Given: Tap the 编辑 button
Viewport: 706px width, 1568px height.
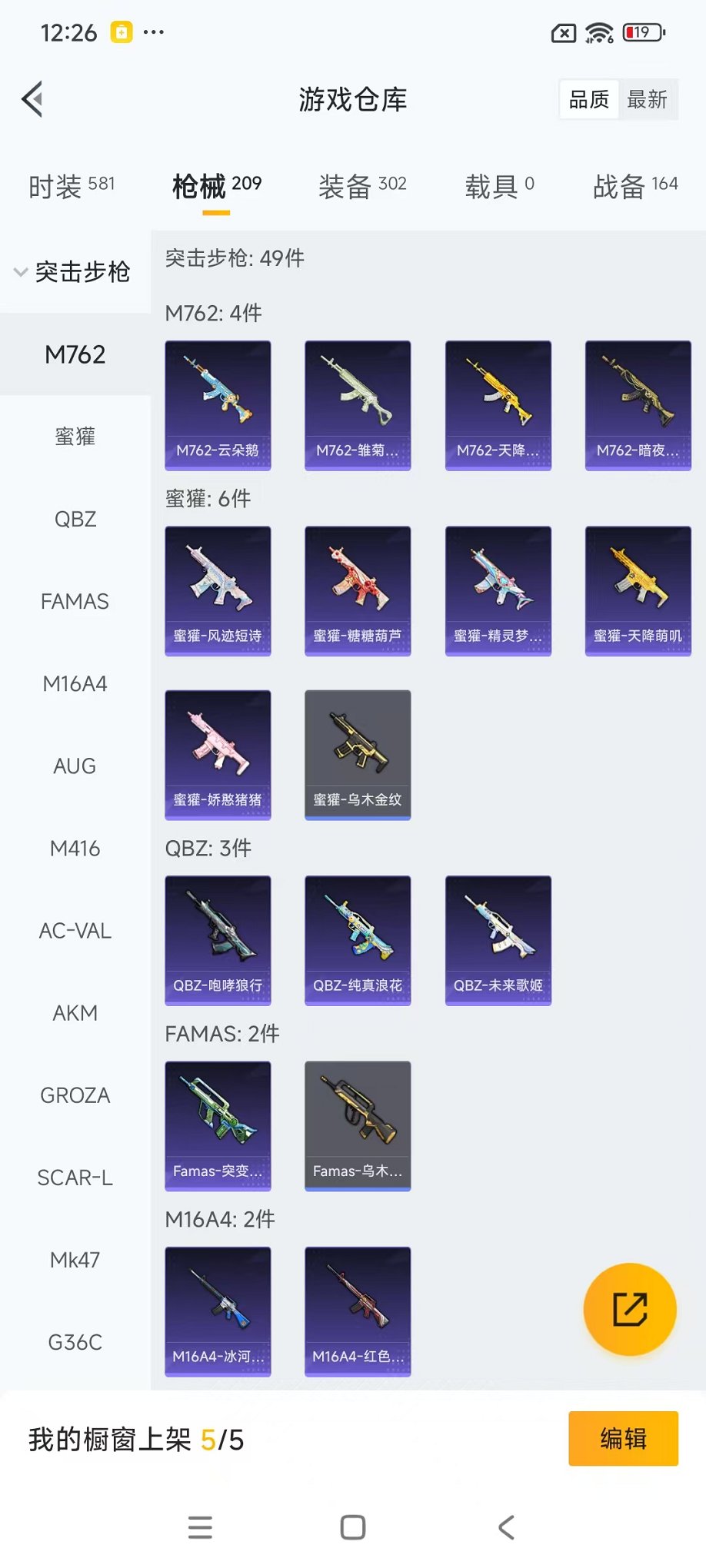Looking at the screenshot, I should pyautogui.click(x=623, y=1438).
